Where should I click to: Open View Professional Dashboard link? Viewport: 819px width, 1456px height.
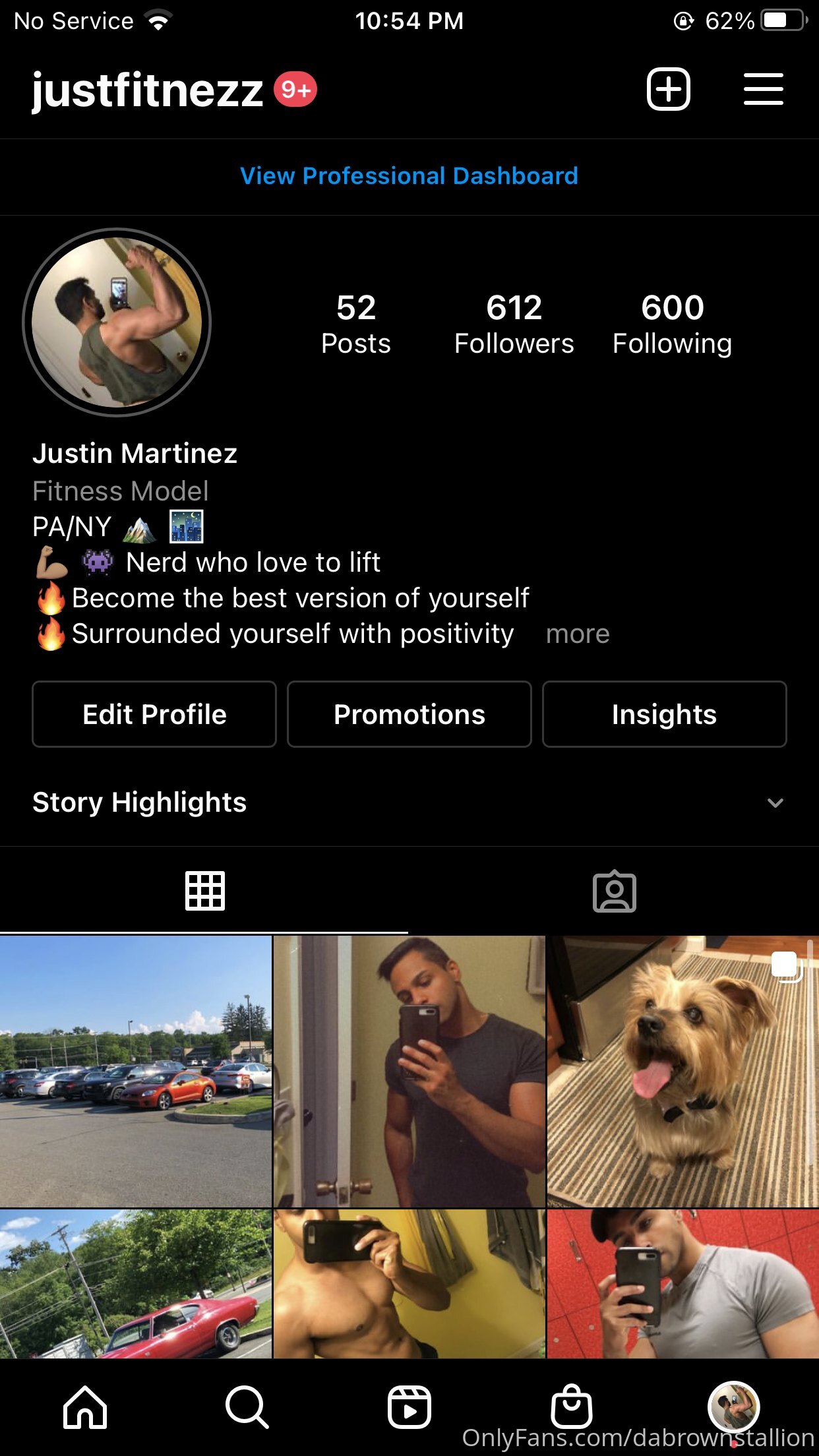click(x=409, y=176)
